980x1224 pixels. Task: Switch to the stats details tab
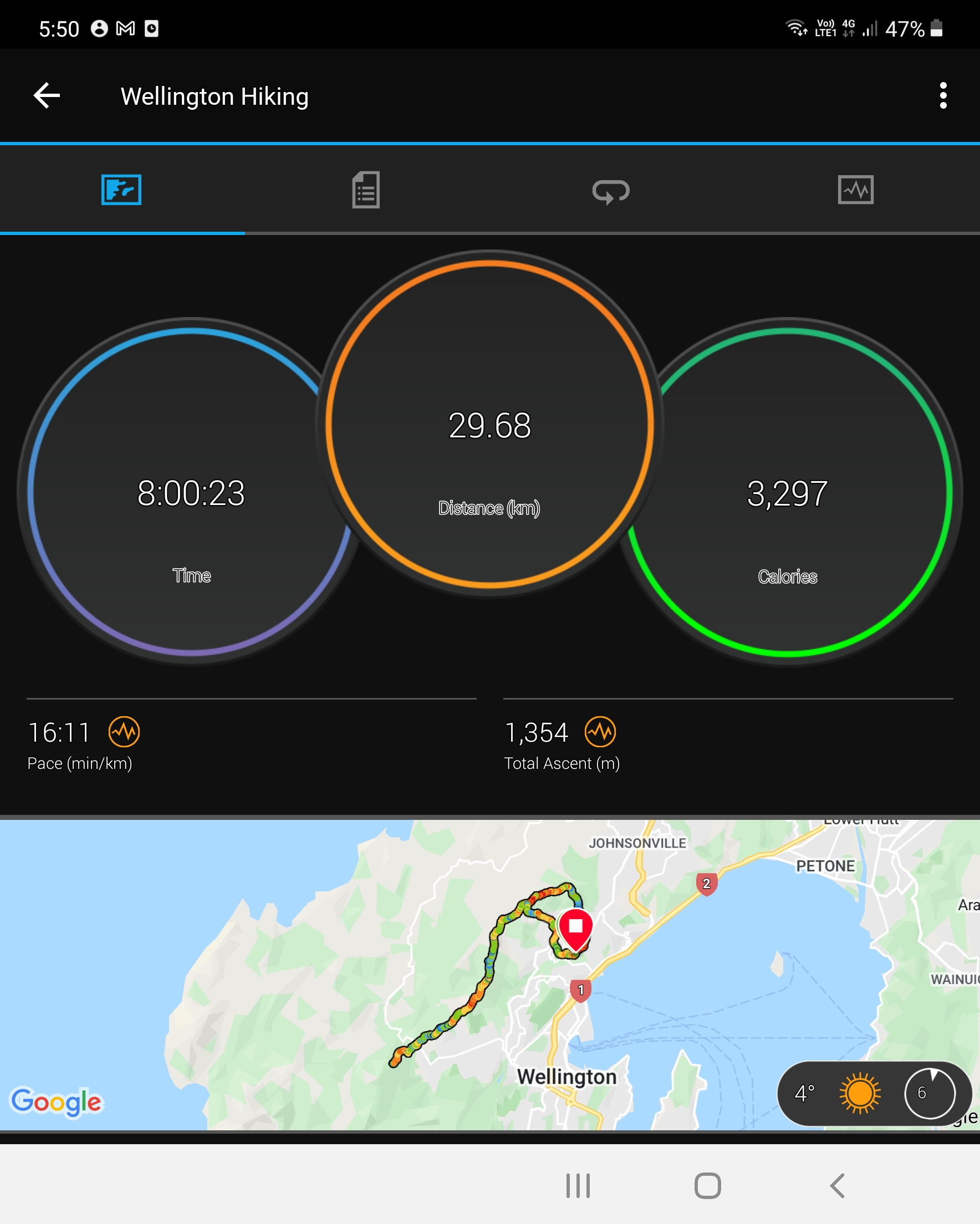coord(366,190)
